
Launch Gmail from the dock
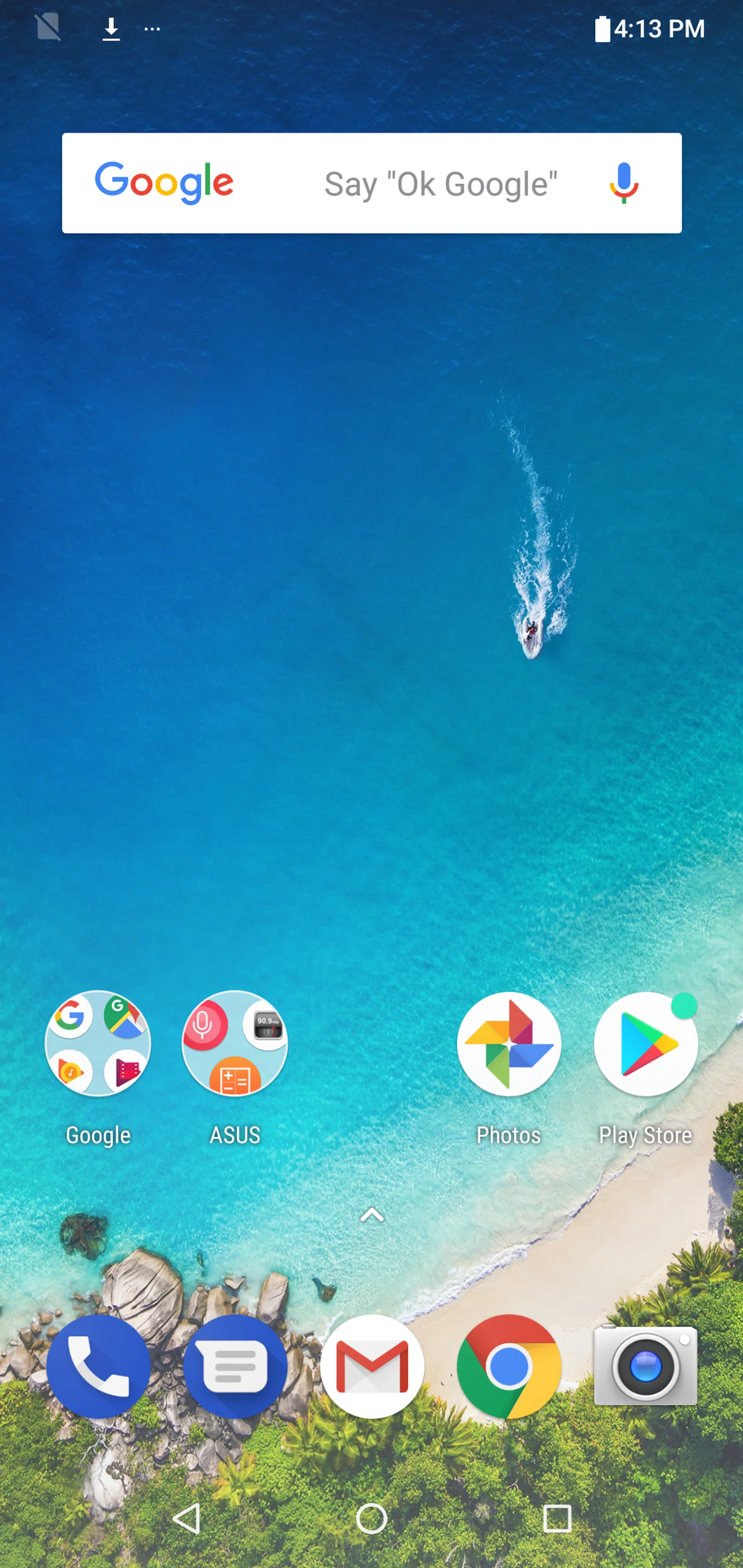tap(372, 1366)
